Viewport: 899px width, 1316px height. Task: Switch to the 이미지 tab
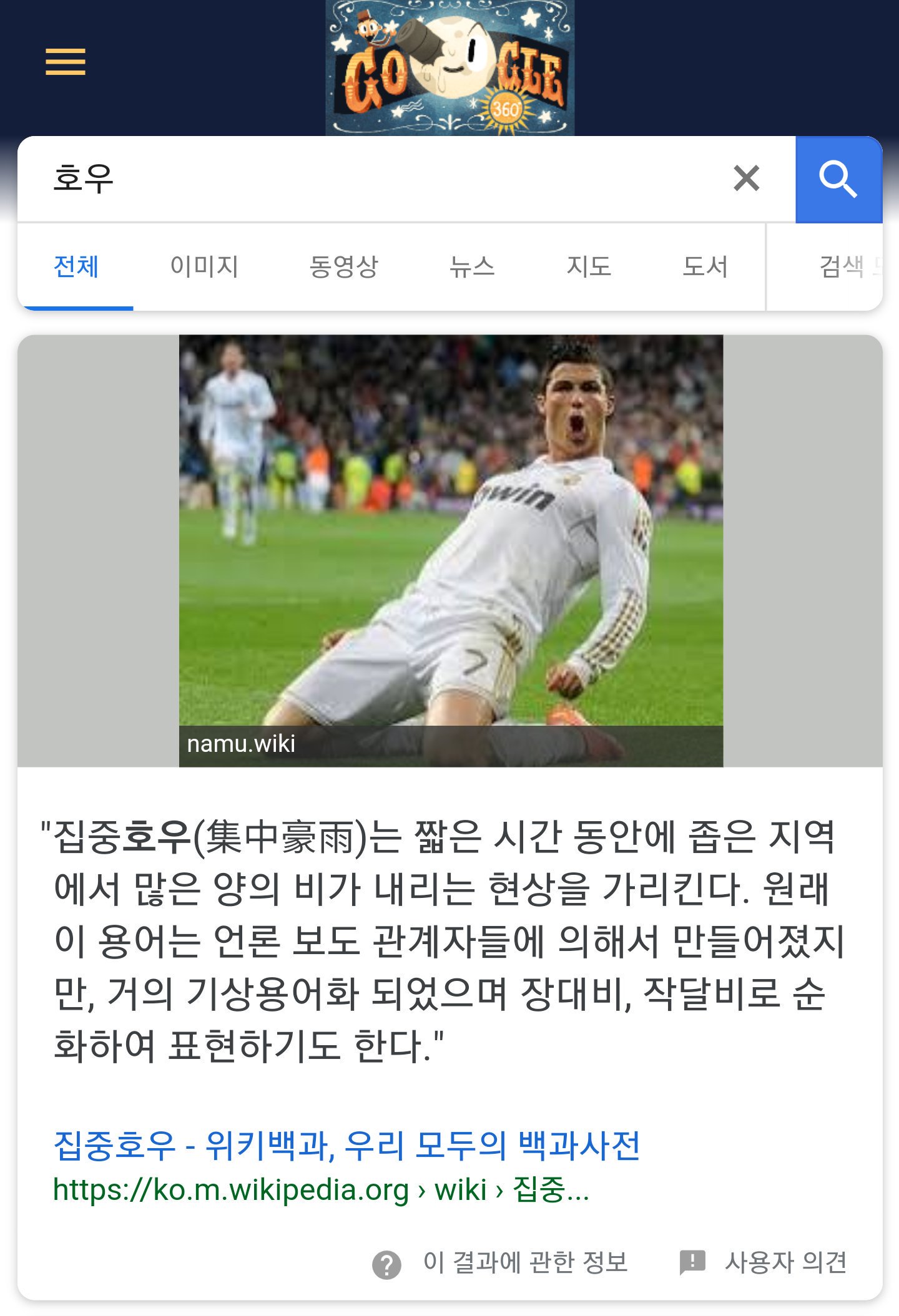click(x=204, y=267)
